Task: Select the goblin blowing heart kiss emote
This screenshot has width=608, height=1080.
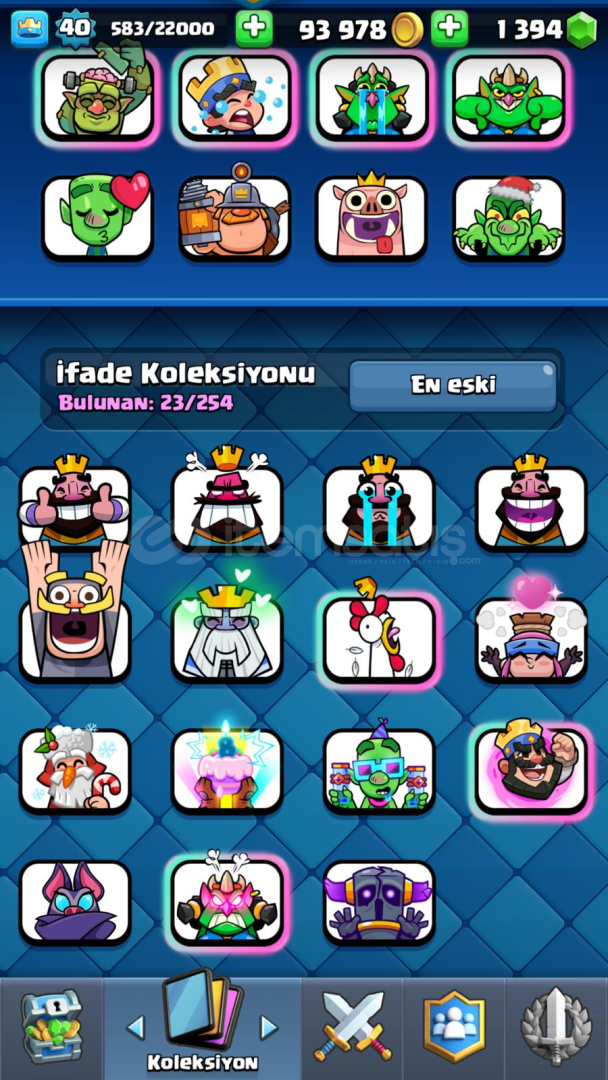Action: tap(97, 217)
